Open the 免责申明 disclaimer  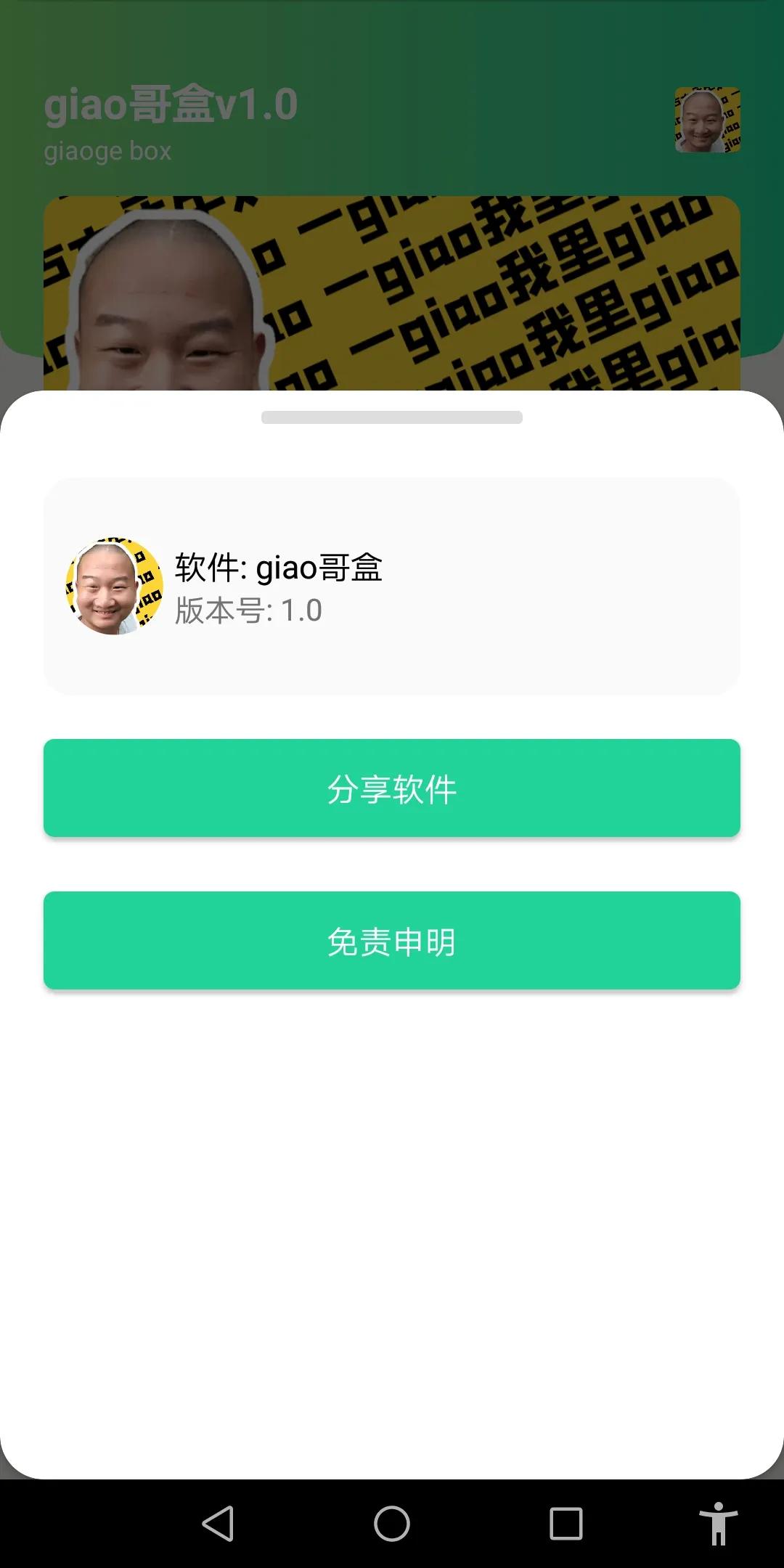pyautogui.click(x=392, y=941)
